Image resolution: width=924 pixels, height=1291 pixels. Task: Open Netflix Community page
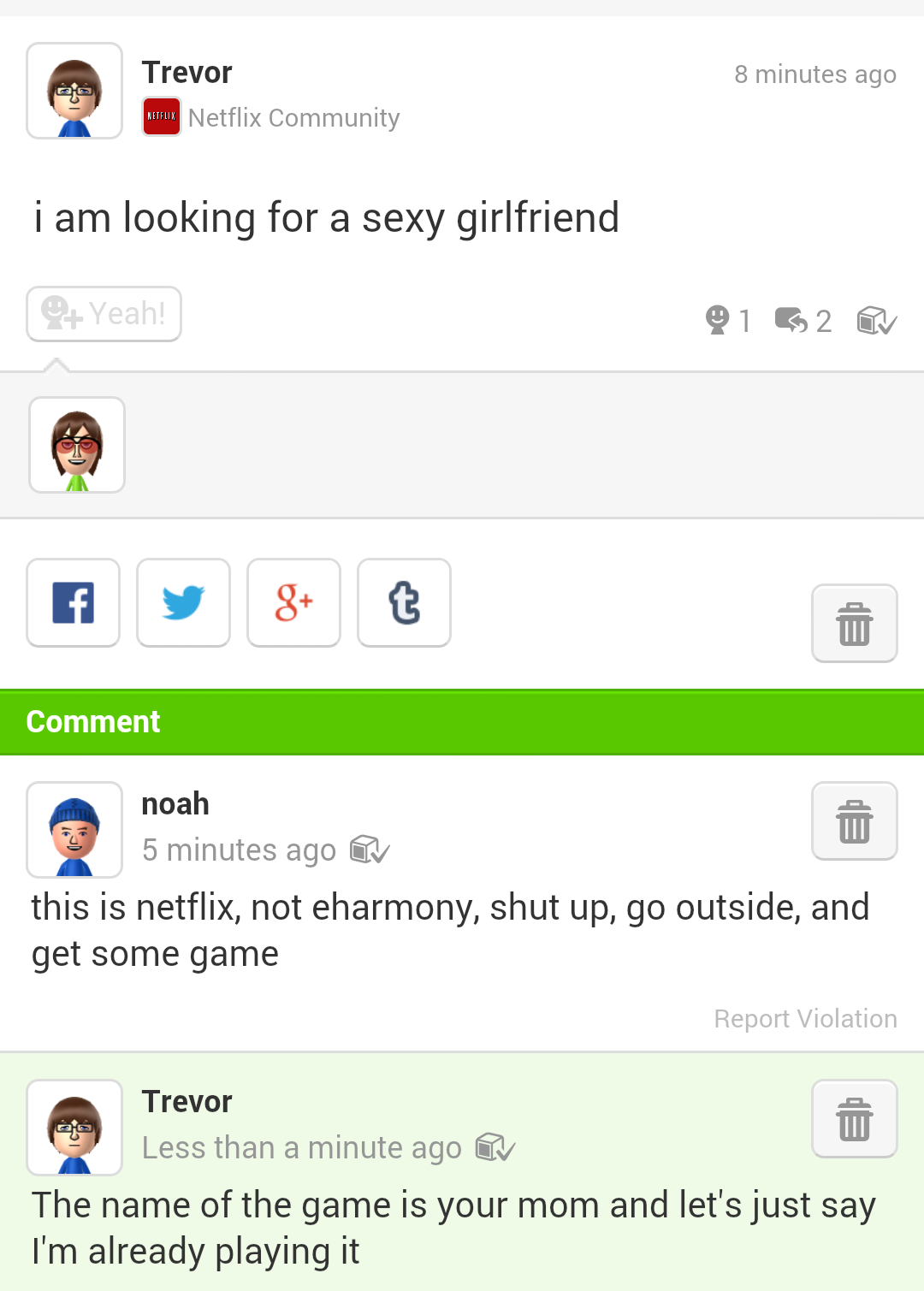293,117
